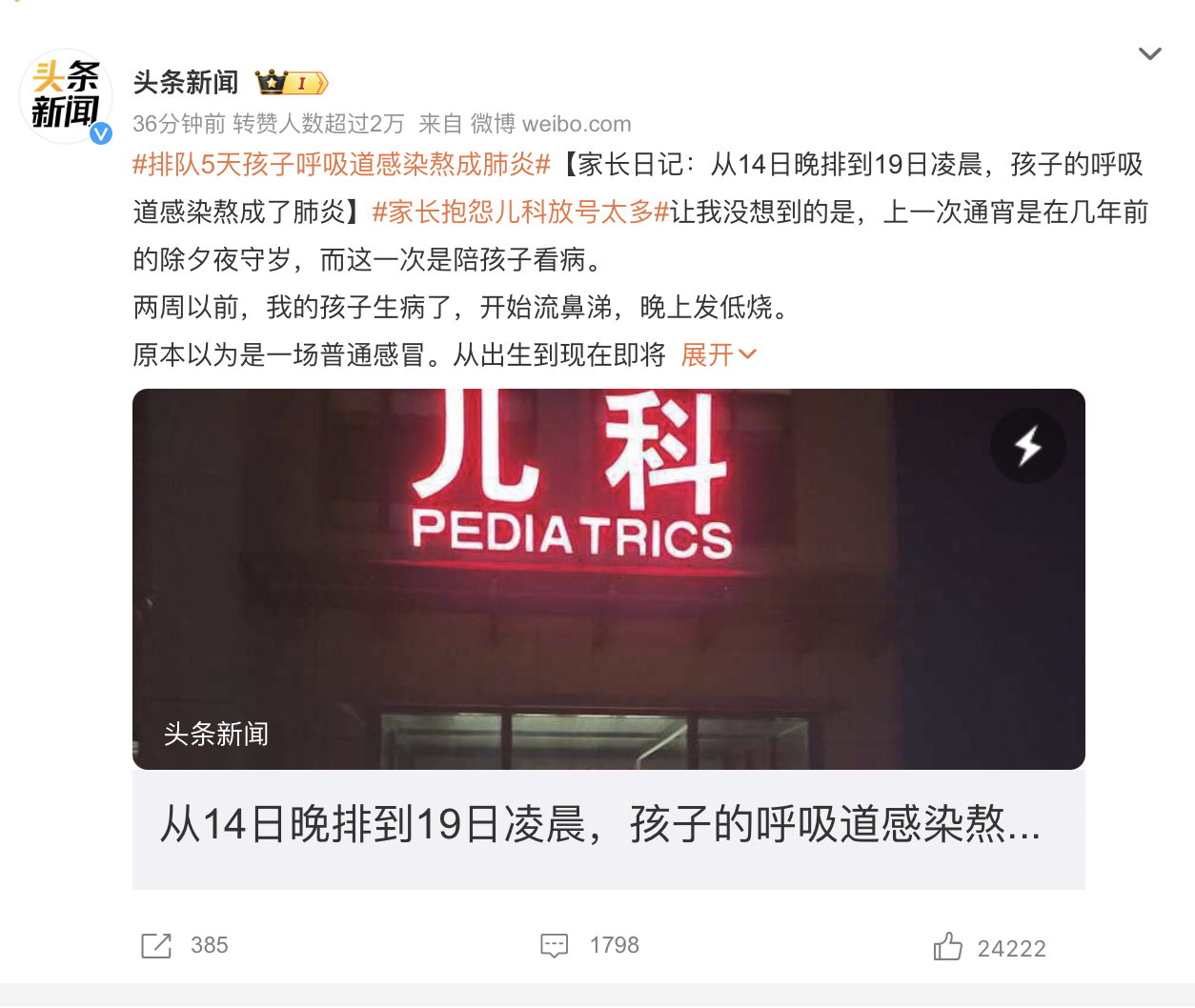Expand the full post with 展开
The width and height of the screenshot is (1195, 1008).
click(718, 355)
